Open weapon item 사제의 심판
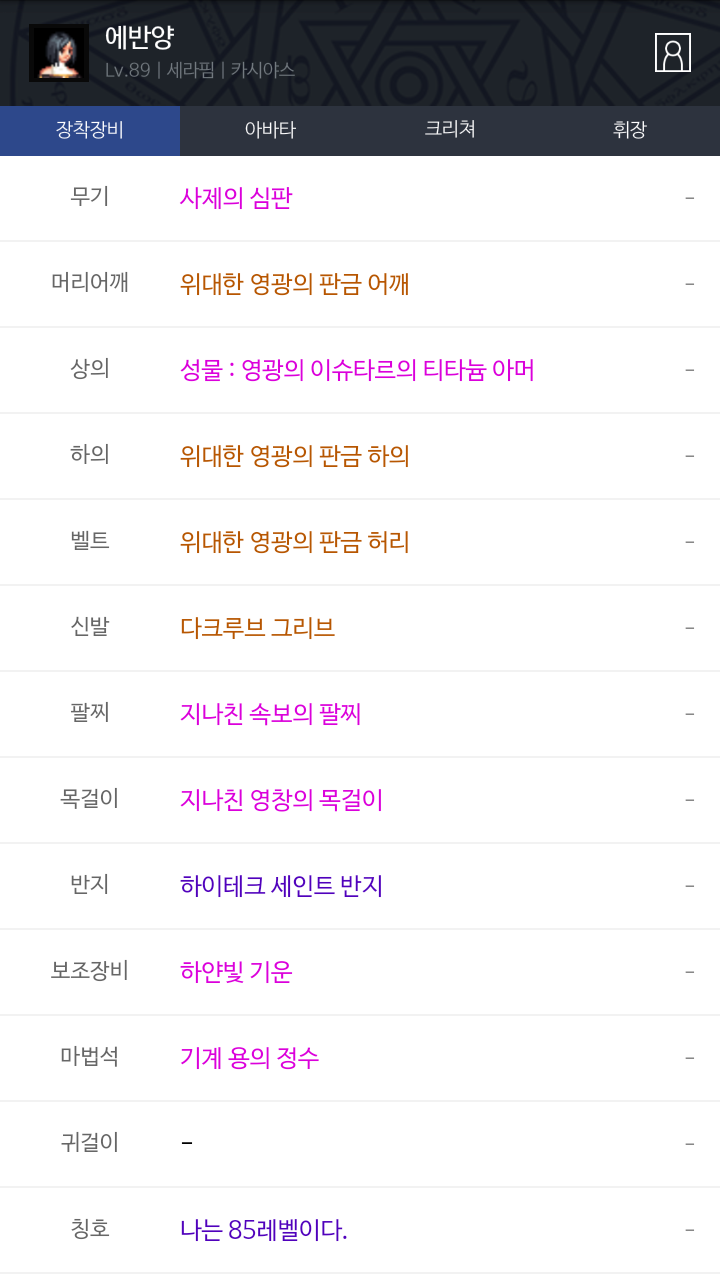 [x=236, y=198]
